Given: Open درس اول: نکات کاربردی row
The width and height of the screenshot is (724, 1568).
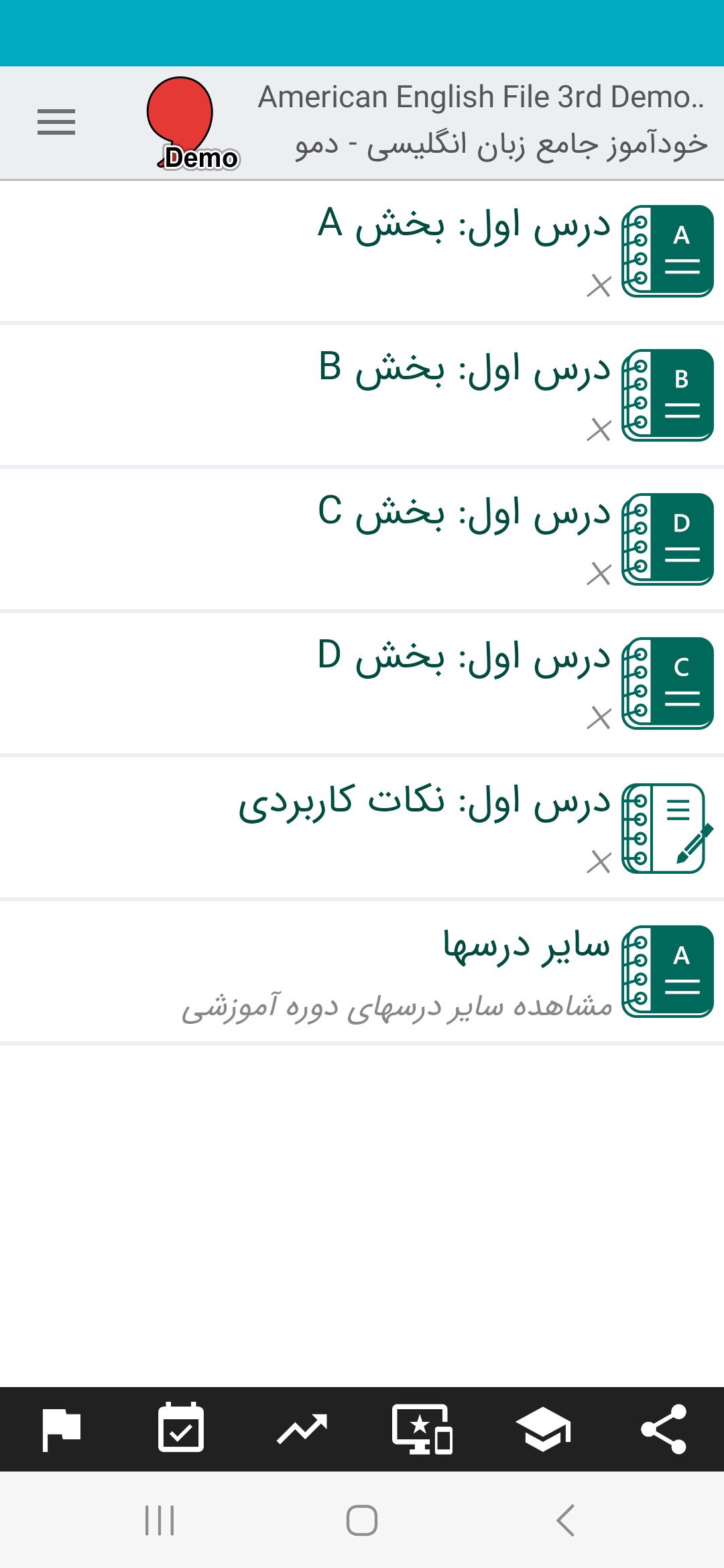Looking at the screenshot, I should coord(362,828).
